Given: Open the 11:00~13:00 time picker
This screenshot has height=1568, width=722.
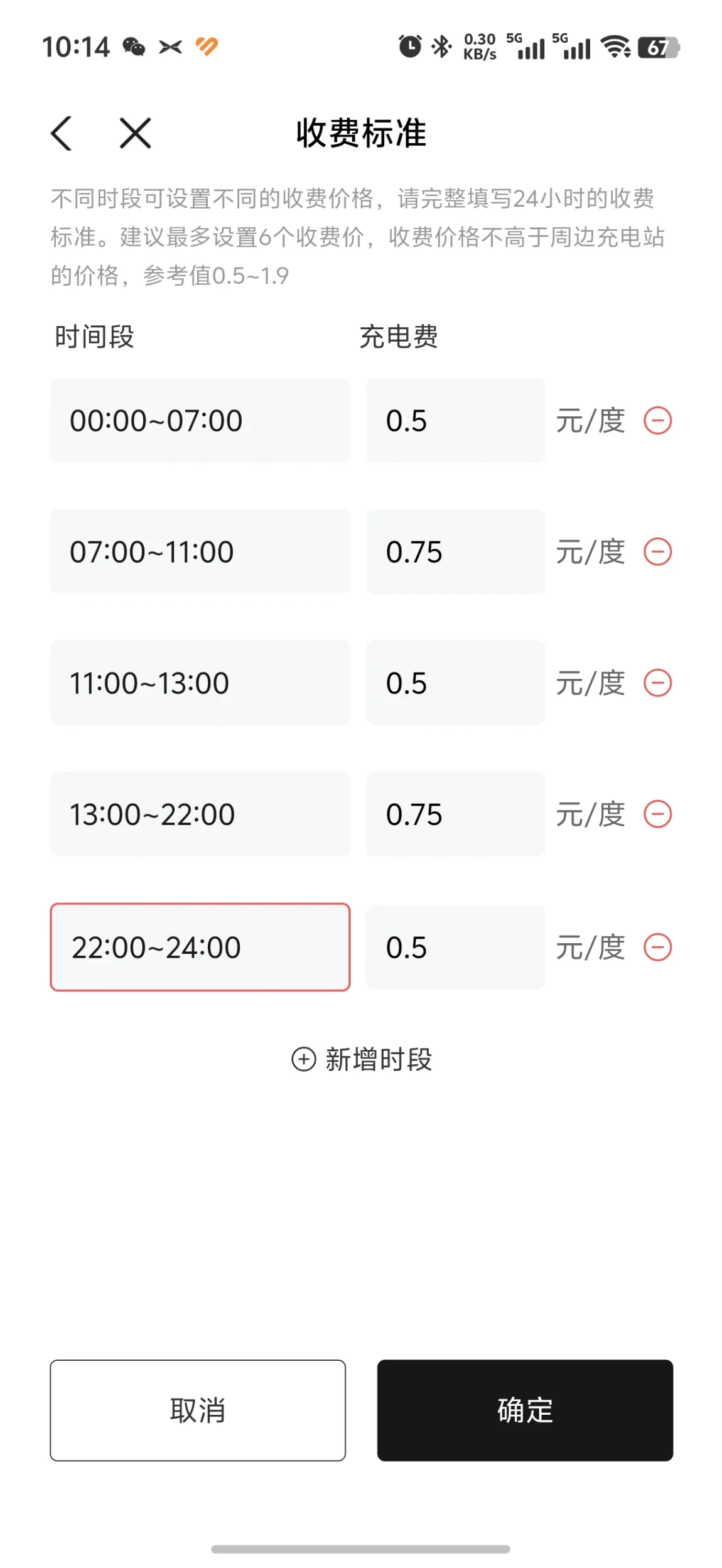Looking at the screenshot, I should [200, 683].
